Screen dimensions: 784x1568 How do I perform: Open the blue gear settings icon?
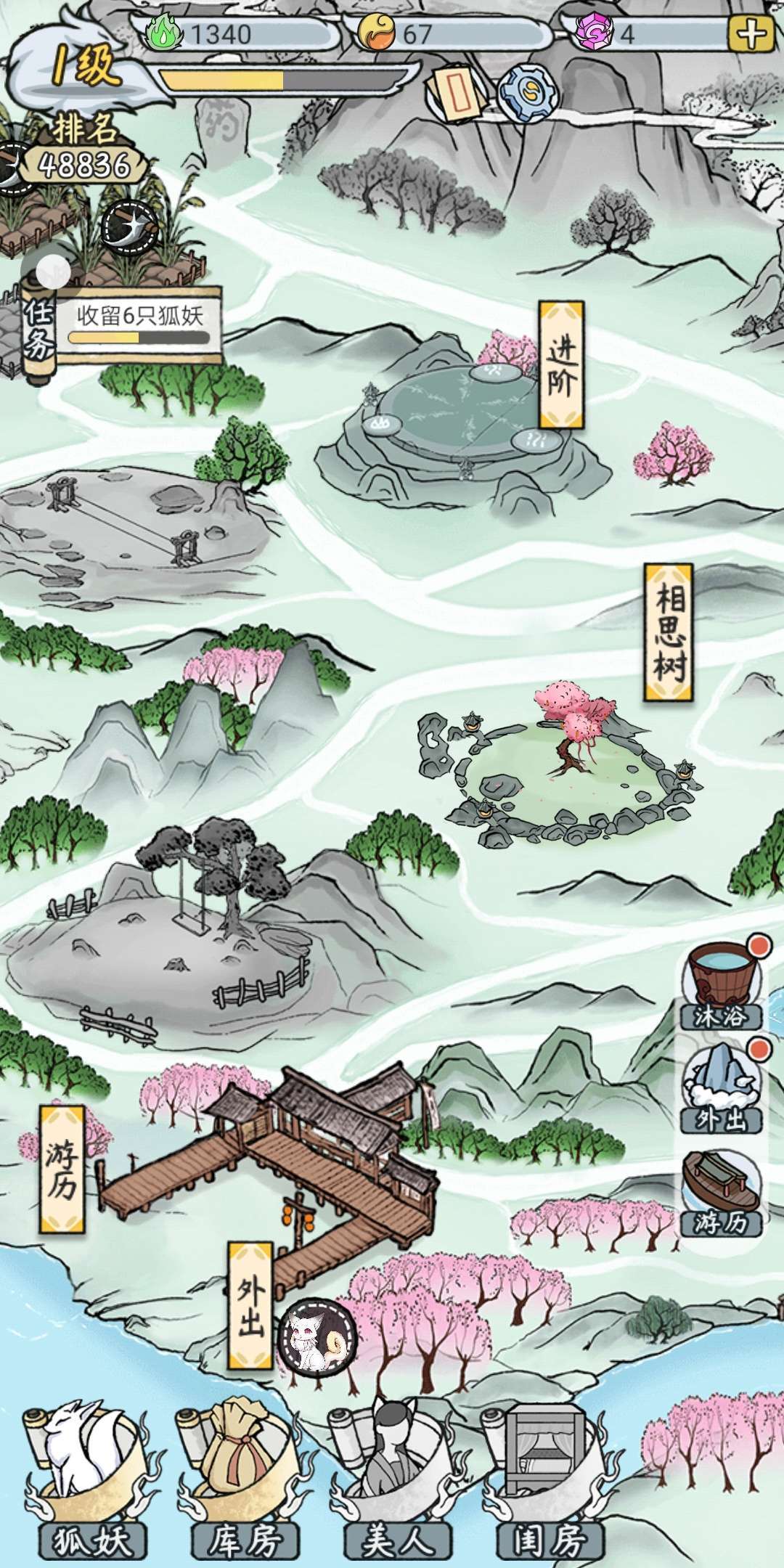[529, 93]
